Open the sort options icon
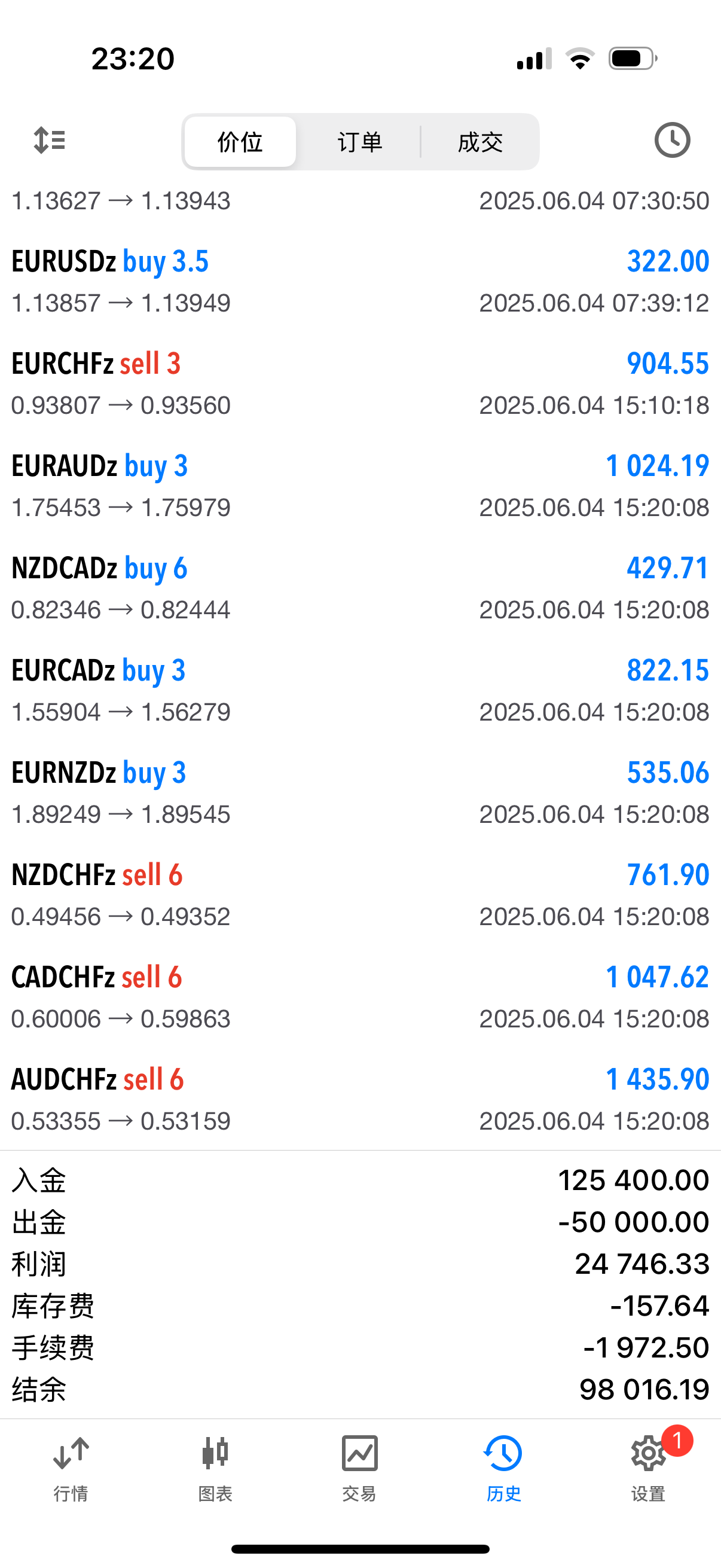The width and height of the screenshot is (721, 1568). [49, 141]
